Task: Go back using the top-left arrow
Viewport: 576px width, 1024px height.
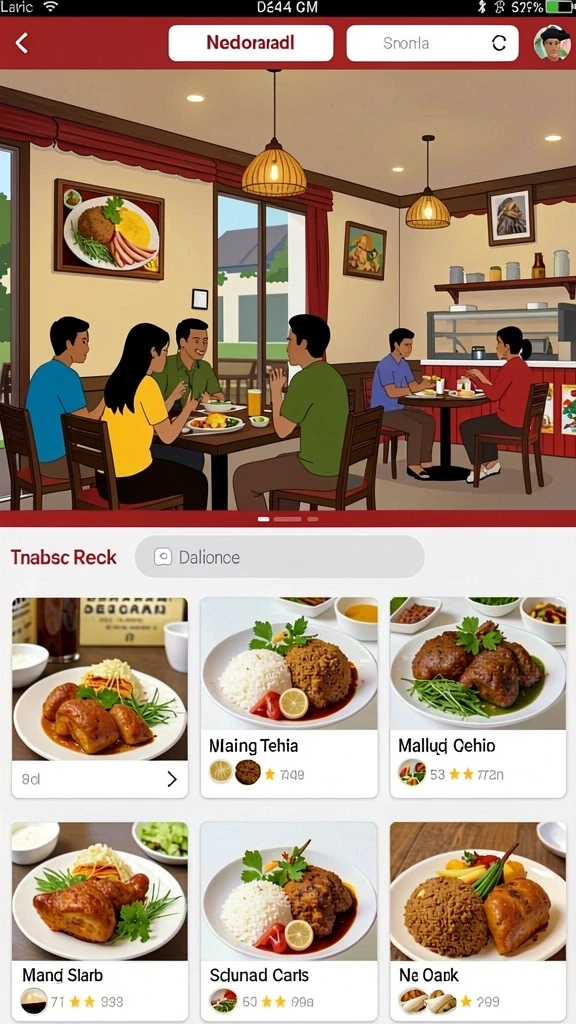Action: click(22, 44)
